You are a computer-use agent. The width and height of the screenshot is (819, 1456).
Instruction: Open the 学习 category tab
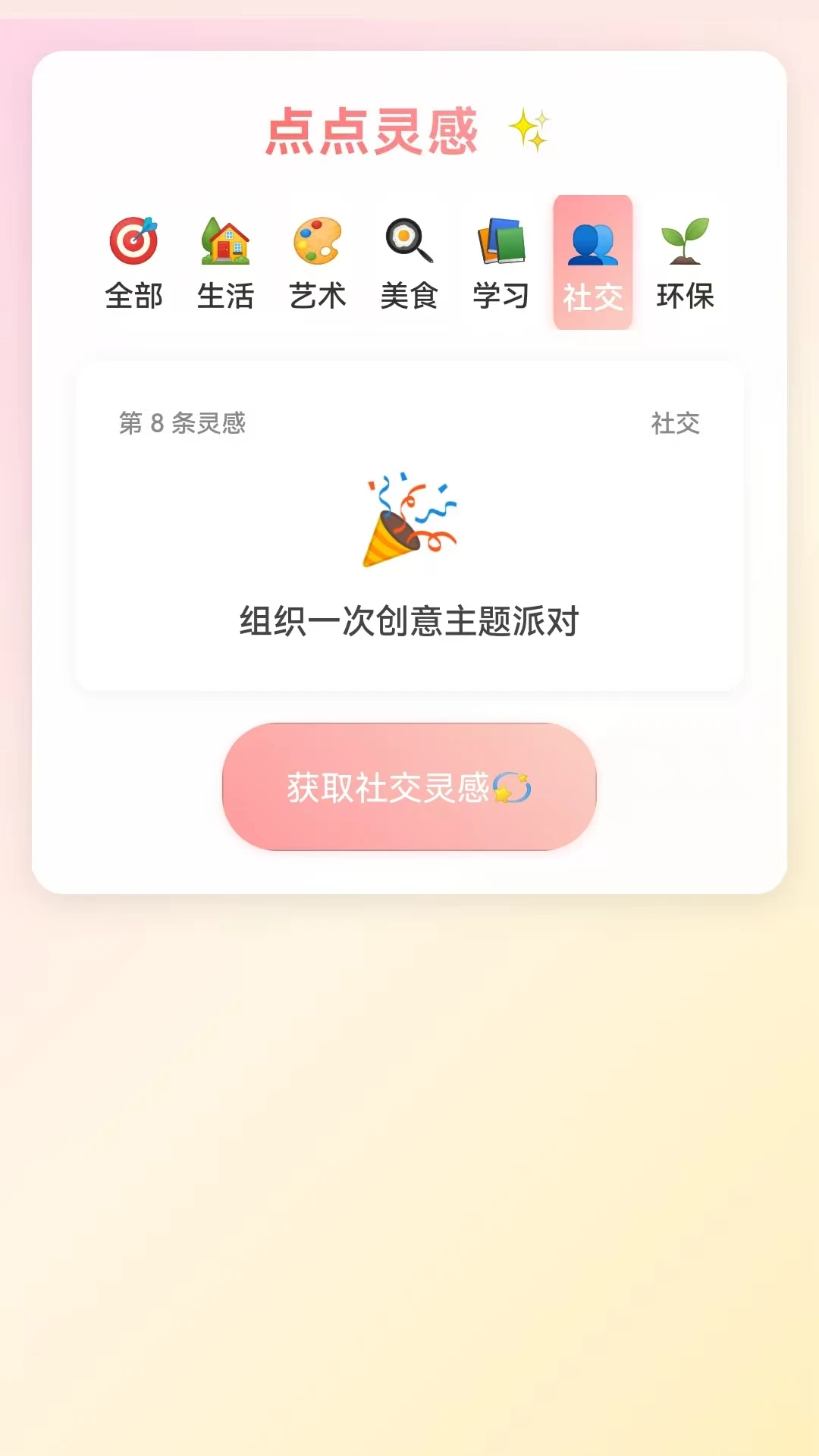(x=501, y=262)
